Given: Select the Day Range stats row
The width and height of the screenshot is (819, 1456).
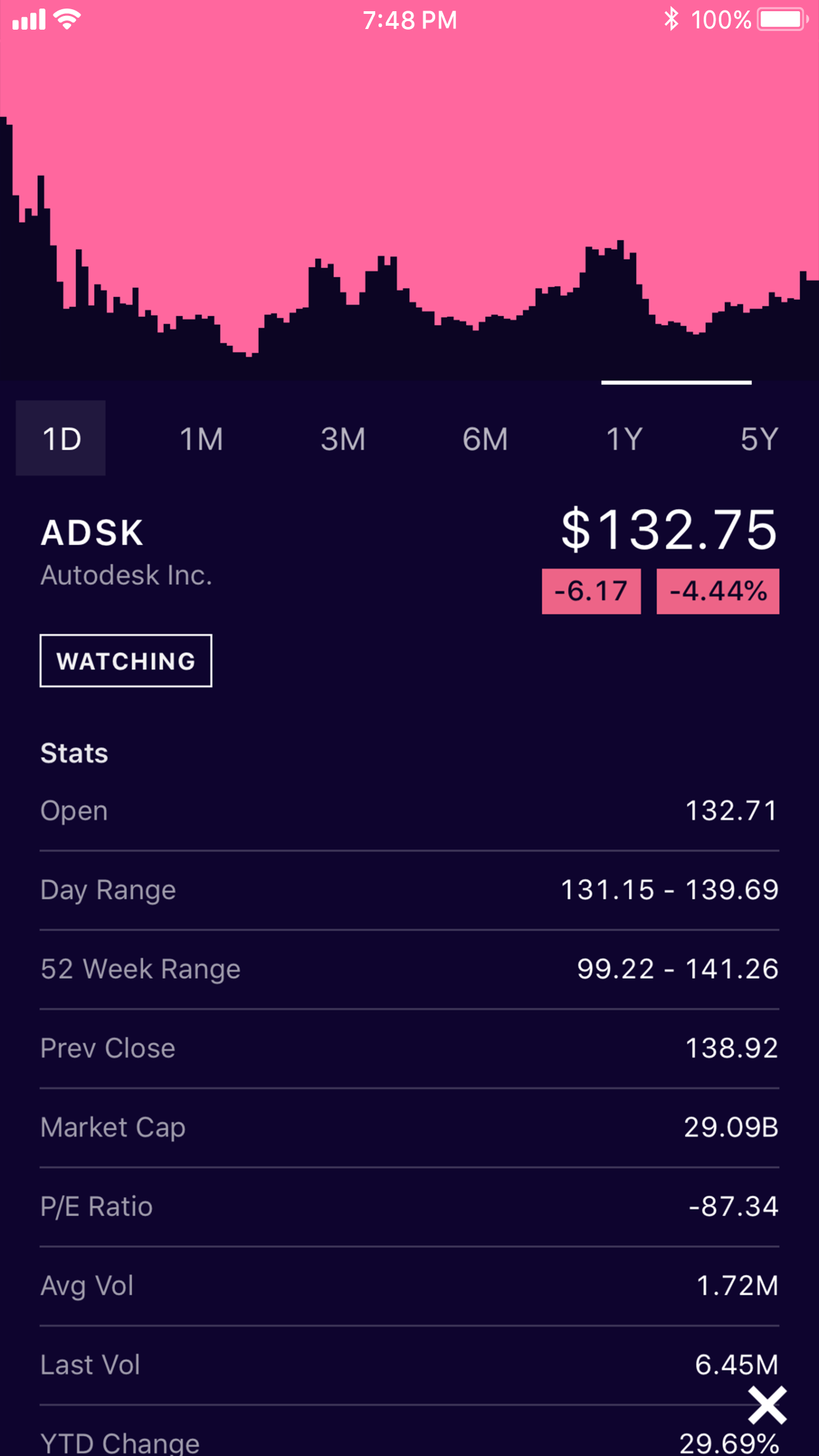Looking at the screenshot, I should click(x=409, y=889).
